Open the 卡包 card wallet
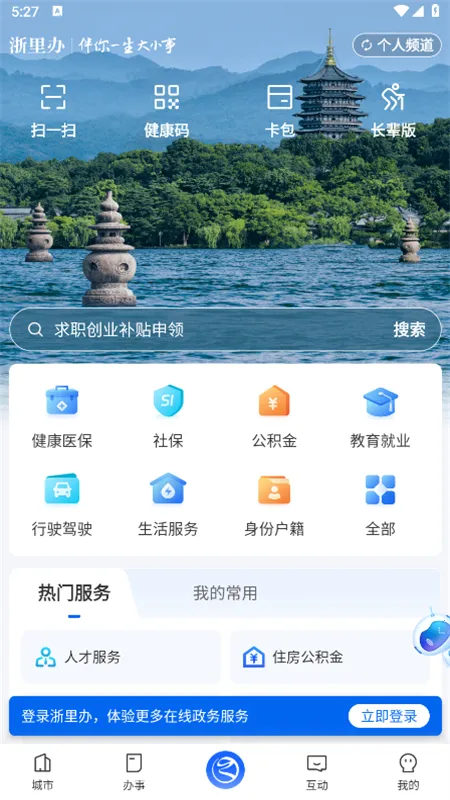Screen dimensions: 450x800 280,111
